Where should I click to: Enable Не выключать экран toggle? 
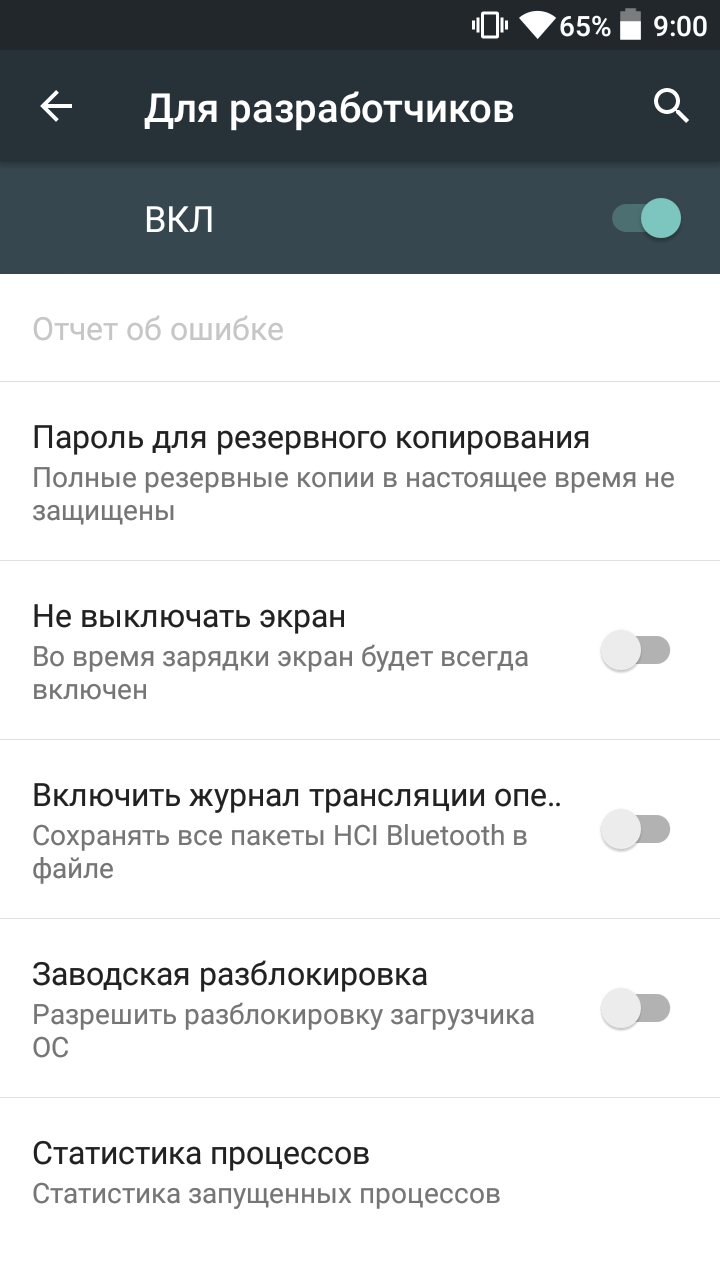tap(635, 651)
